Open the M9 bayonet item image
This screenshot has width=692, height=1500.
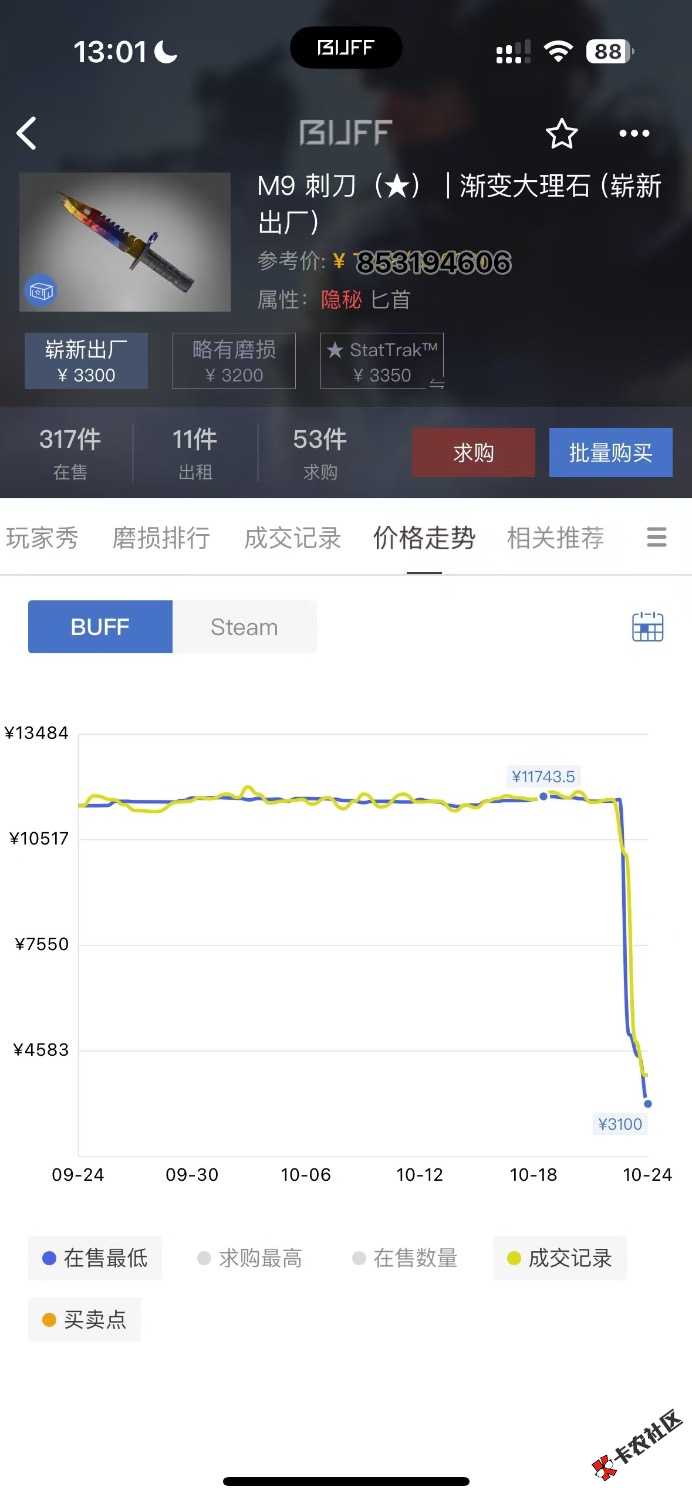pos(126,242)
